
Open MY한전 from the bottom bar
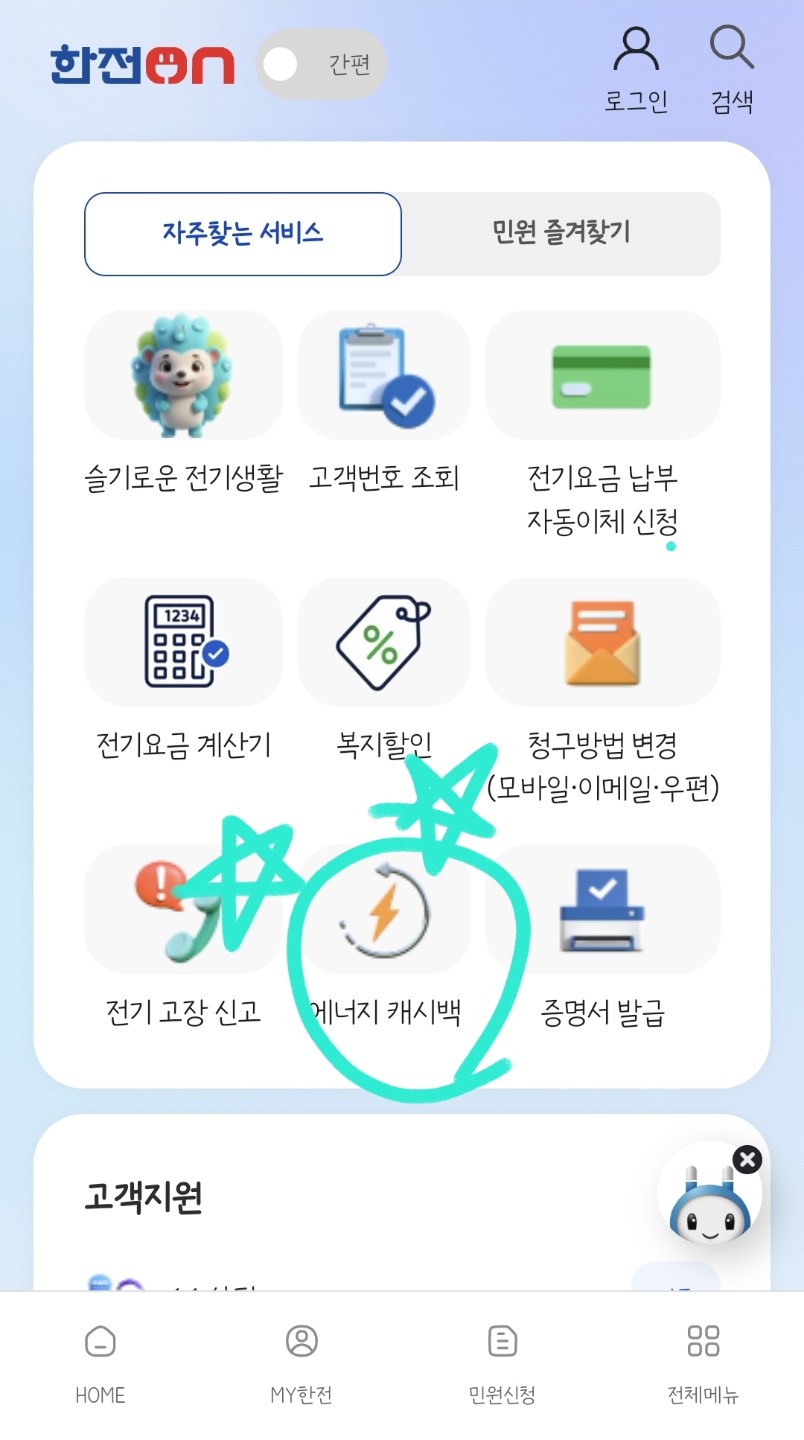pyautogui.click(x=301, y=1360)
